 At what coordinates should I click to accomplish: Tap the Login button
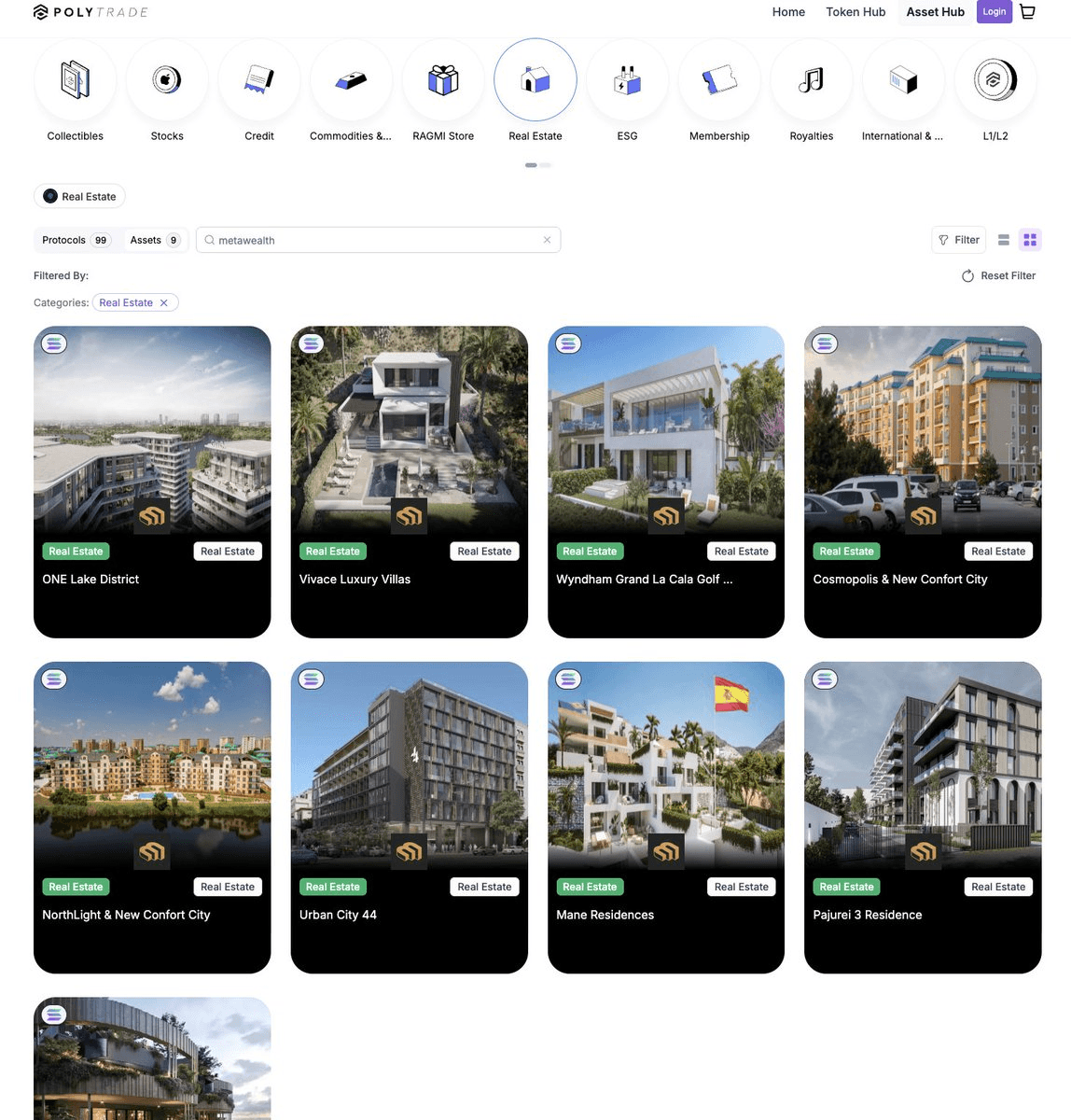994,12
